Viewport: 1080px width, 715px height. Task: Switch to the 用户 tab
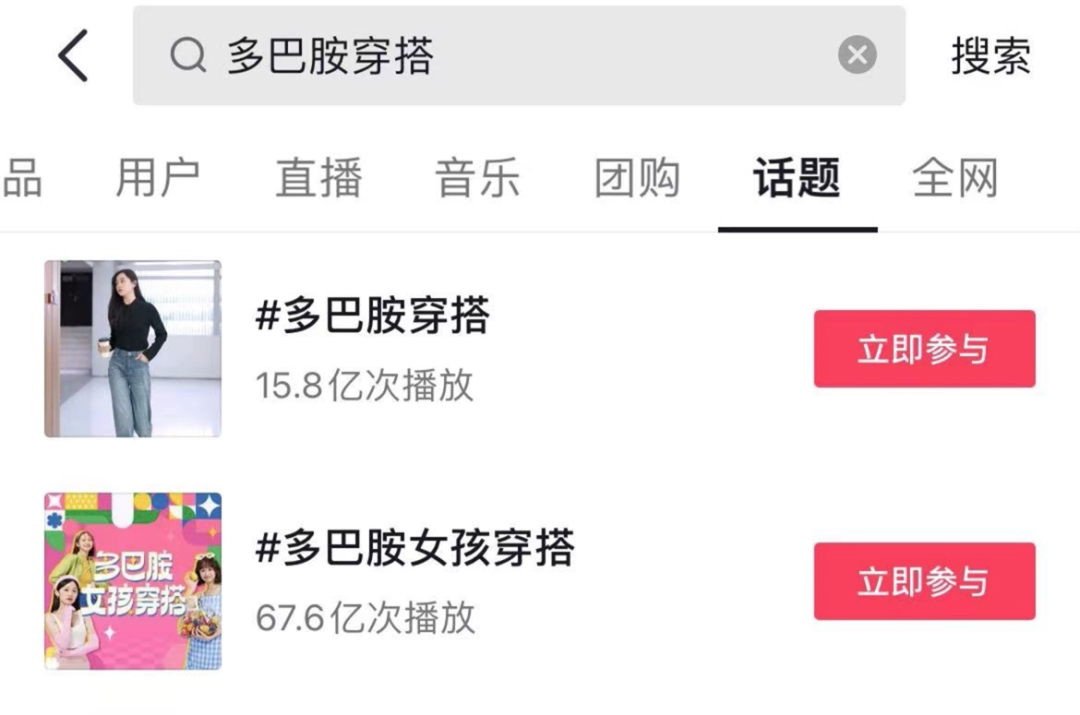click(157, 180)
